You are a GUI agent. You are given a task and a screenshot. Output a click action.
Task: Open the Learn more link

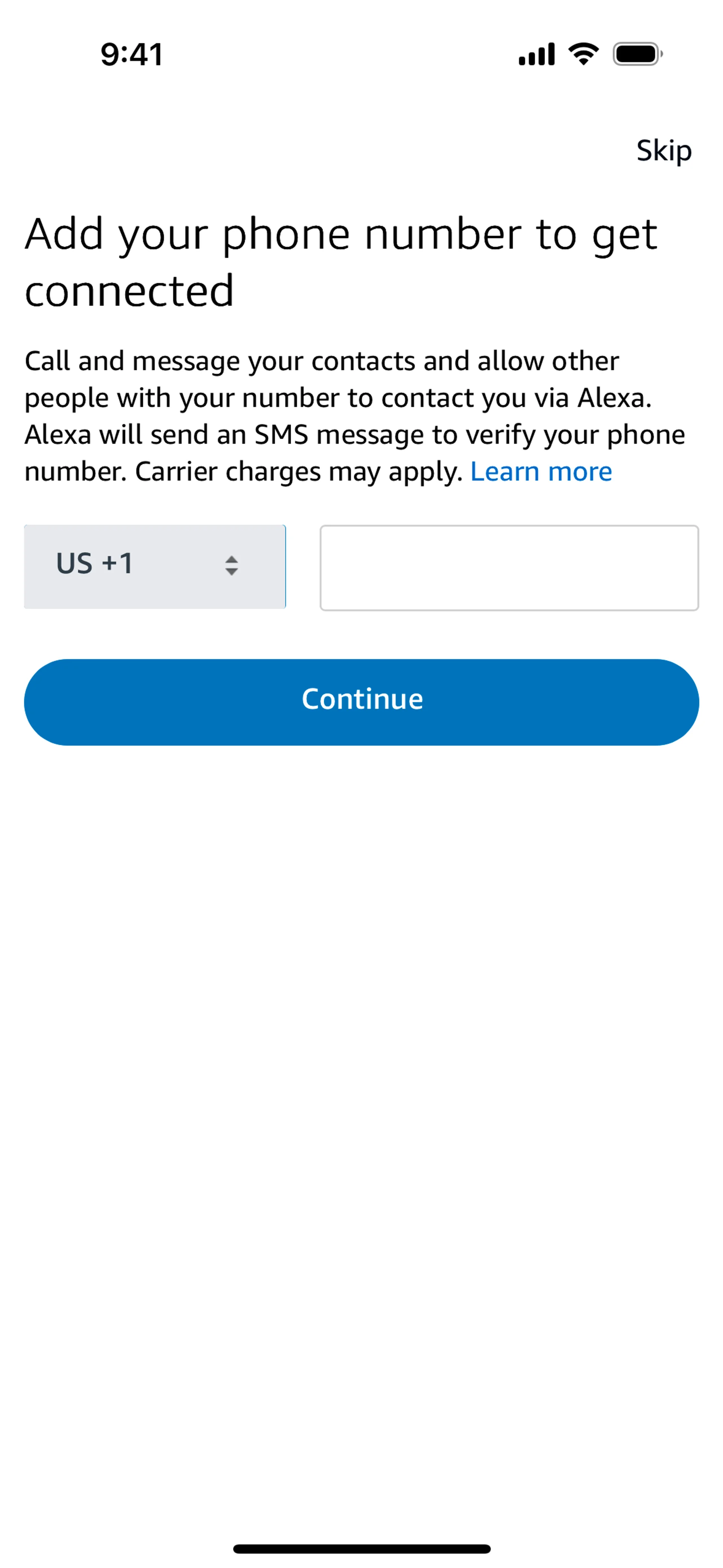click(541, 471)
